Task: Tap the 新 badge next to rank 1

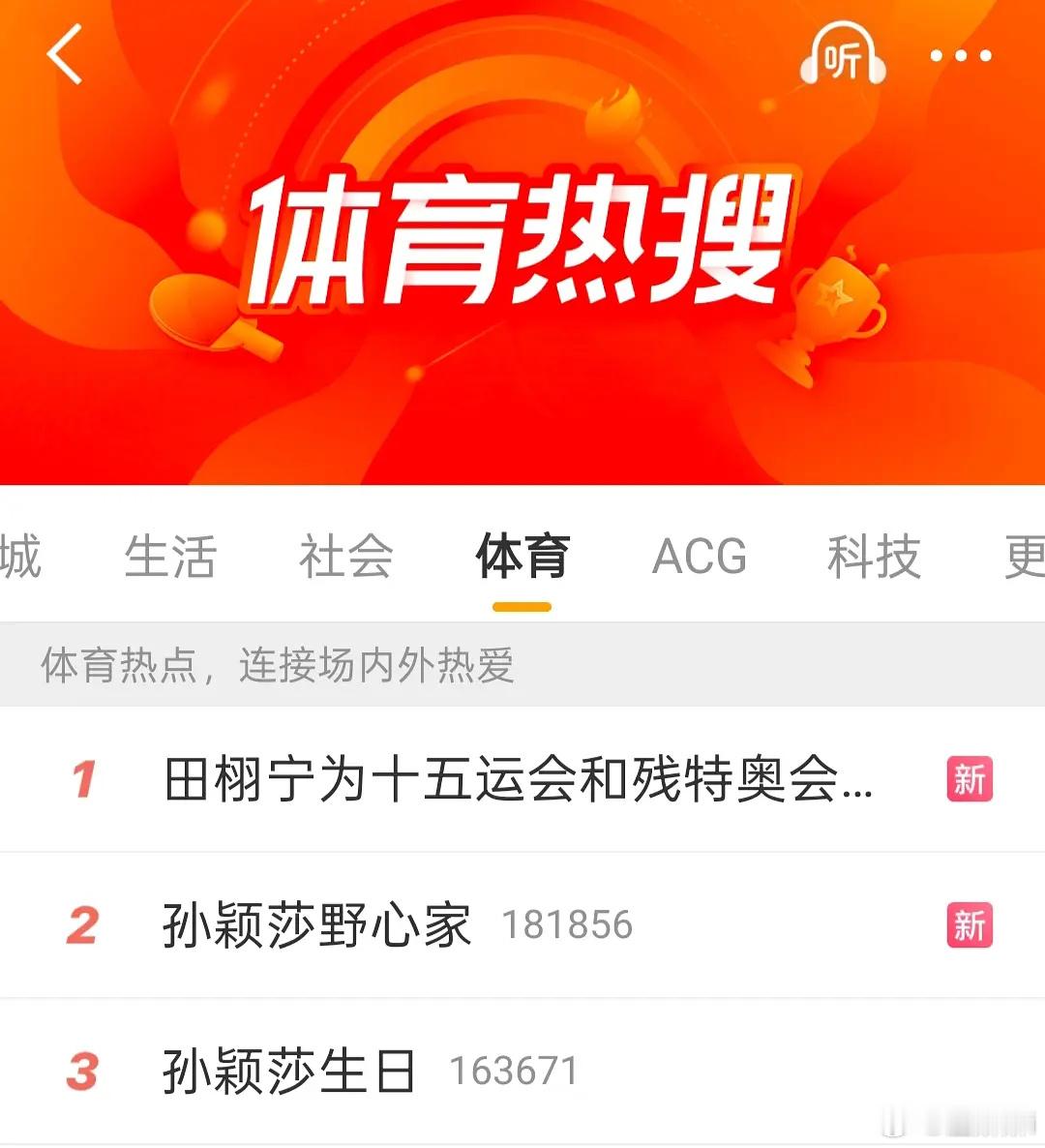Action: pyautogui.click(x=969, y=777)
